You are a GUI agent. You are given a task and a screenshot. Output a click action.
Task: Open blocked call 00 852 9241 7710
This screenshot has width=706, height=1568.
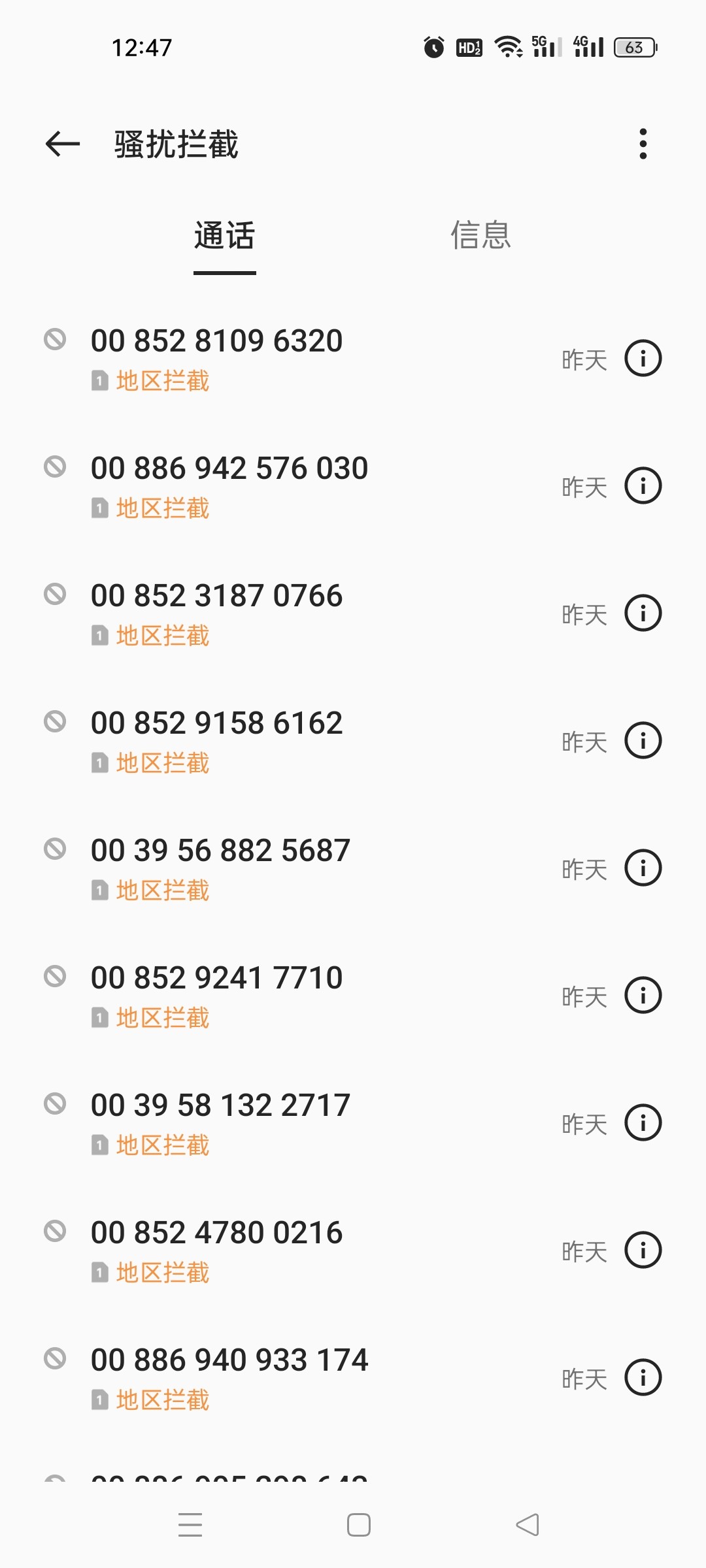[216, 978]
